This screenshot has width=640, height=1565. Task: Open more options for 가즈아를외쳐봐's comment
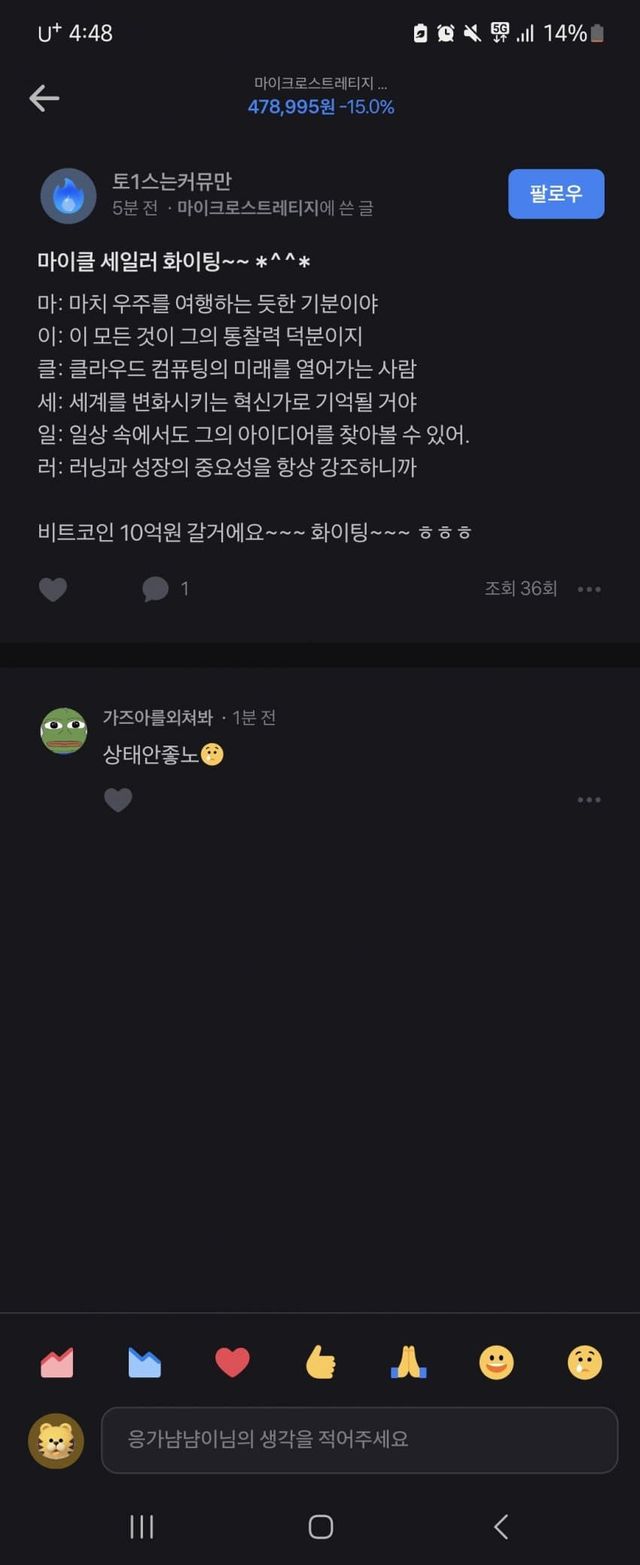[589, 800]
